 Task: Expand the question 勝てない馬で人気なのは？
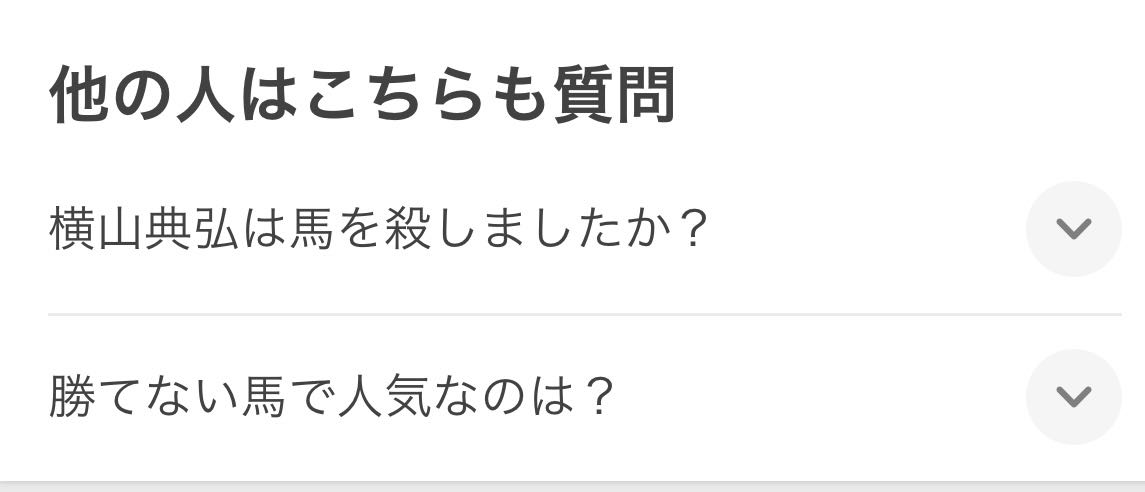(x=1073, y=397)
